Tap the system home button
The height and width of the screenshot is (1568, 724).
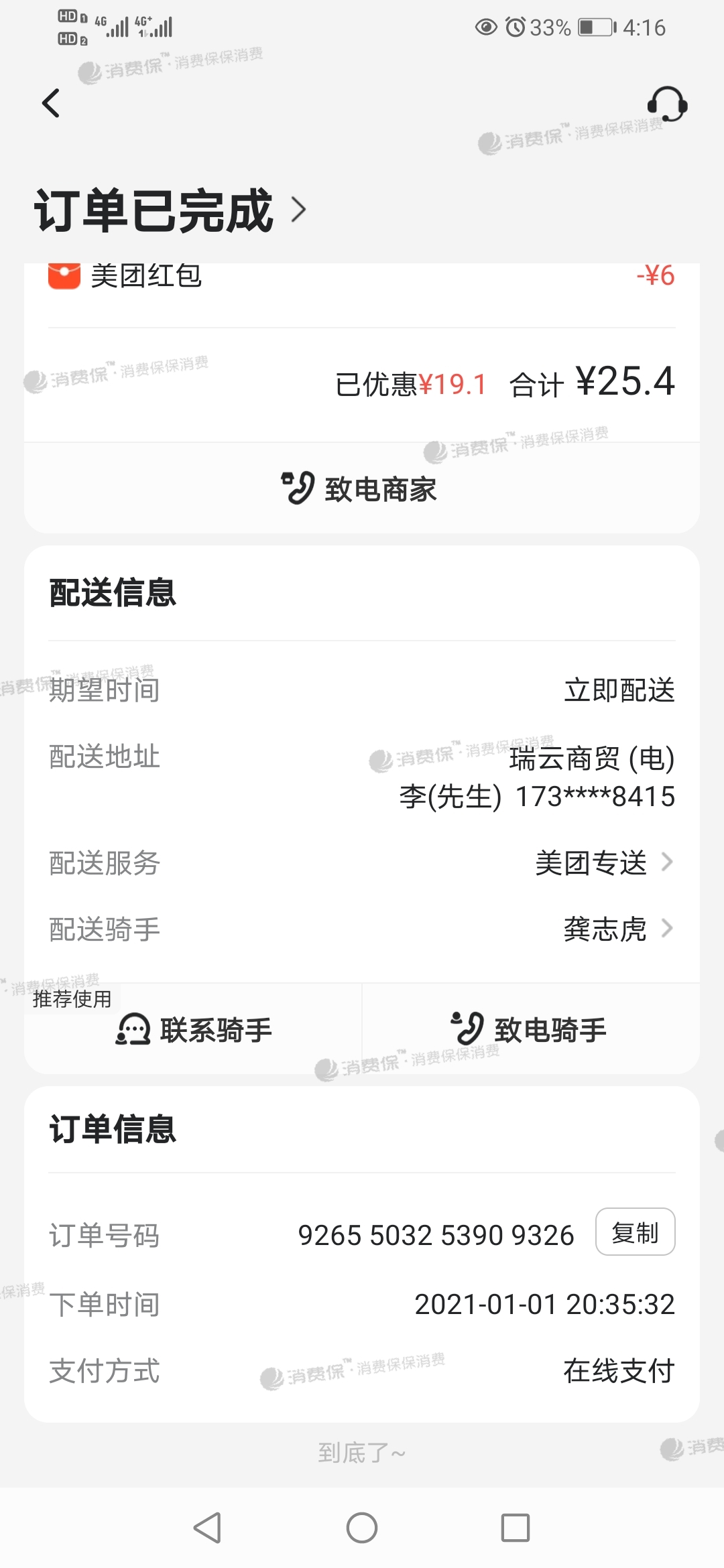(x=361, y=1528)
